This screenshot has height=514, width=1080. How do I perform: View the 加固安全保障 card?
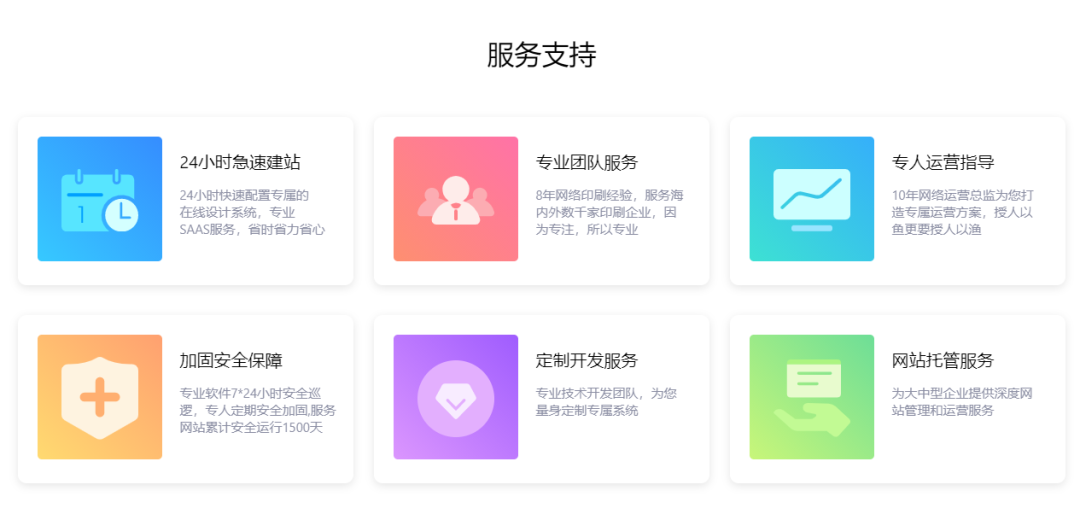[185, 398]
